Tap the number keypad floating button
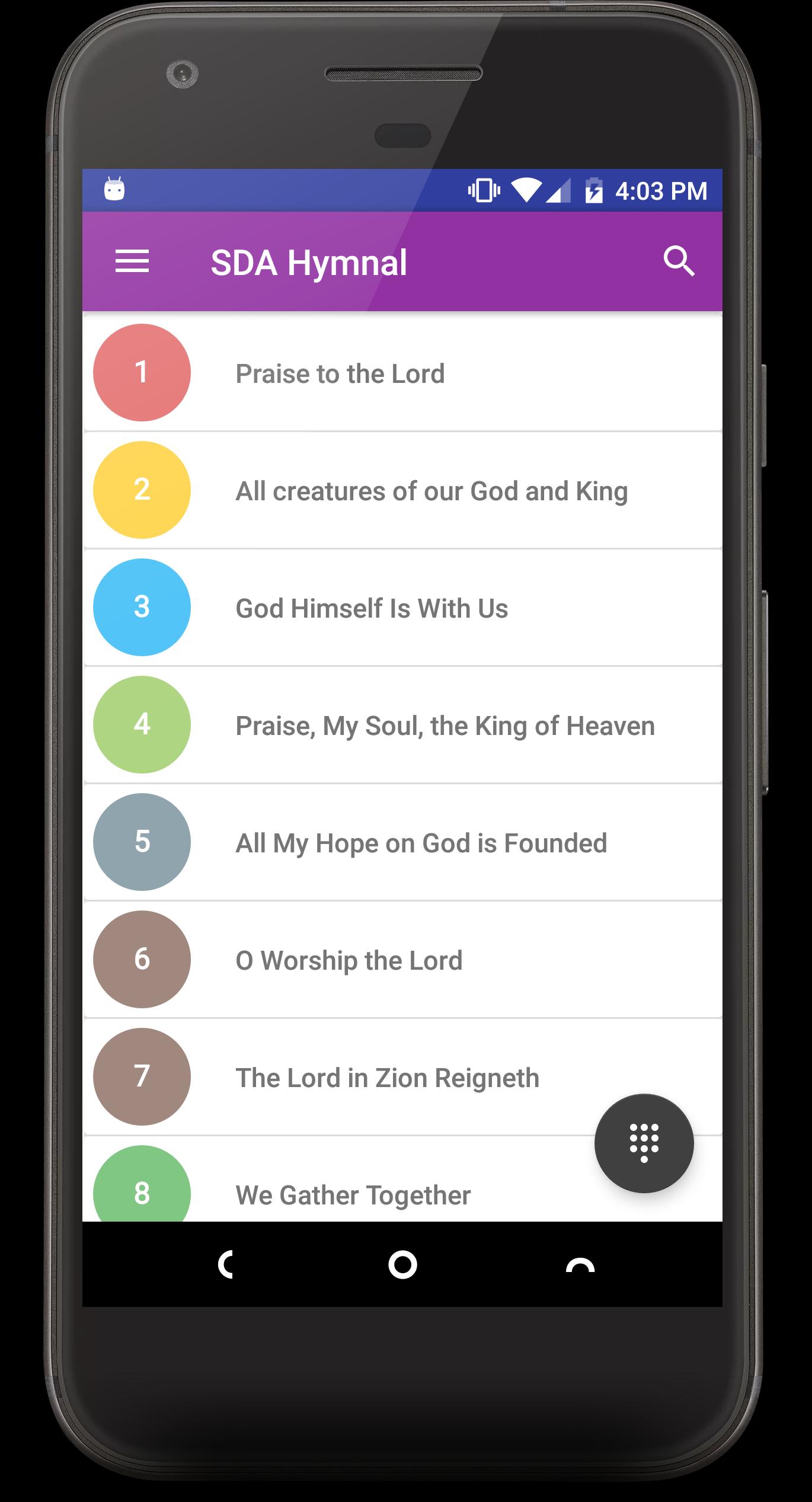 (x=644, y=1142)
